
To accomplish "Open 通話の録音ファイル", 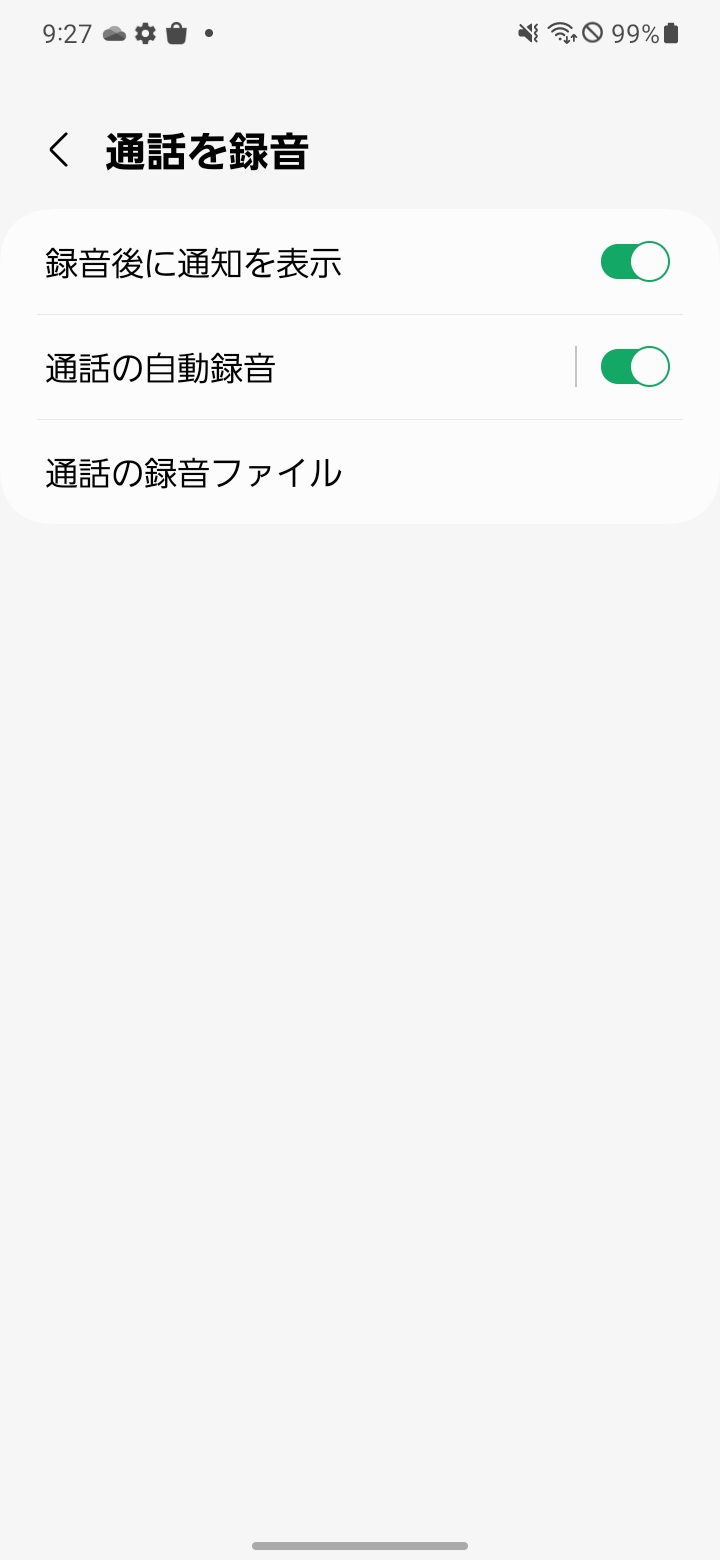I will (x=360, y=472).
